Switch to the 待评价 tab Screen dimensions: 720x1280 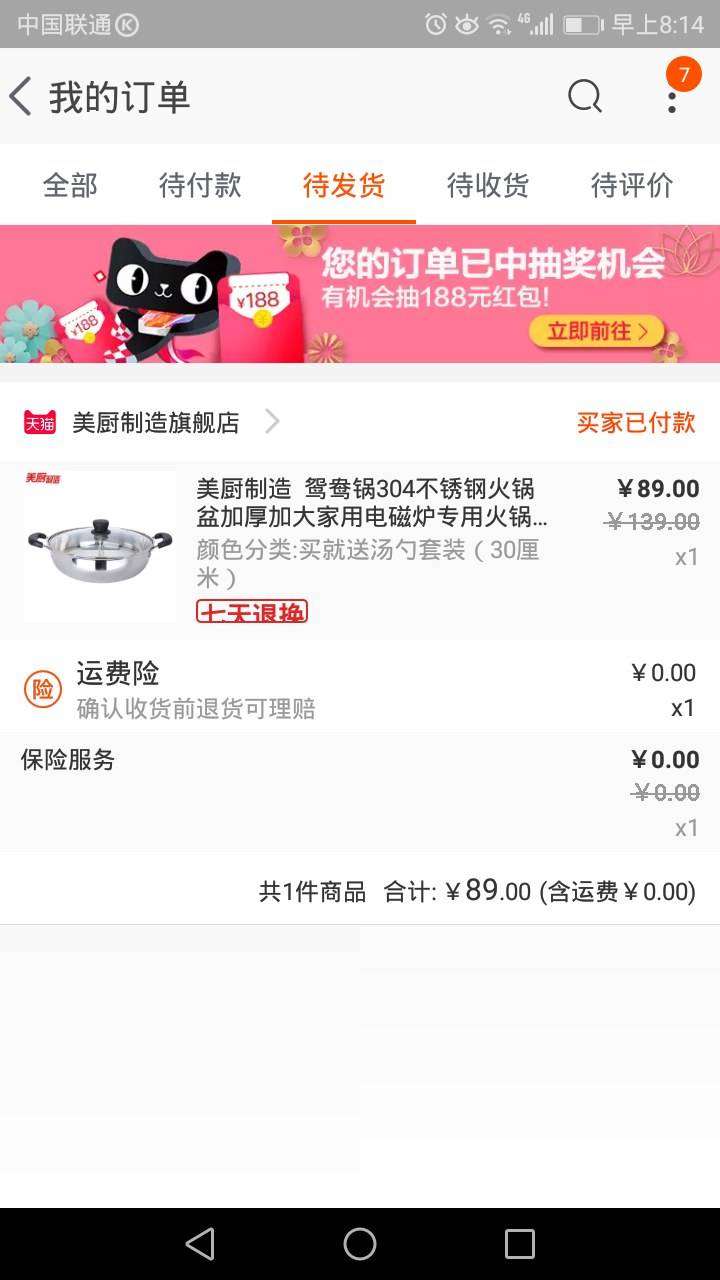(x=632, y=185)
